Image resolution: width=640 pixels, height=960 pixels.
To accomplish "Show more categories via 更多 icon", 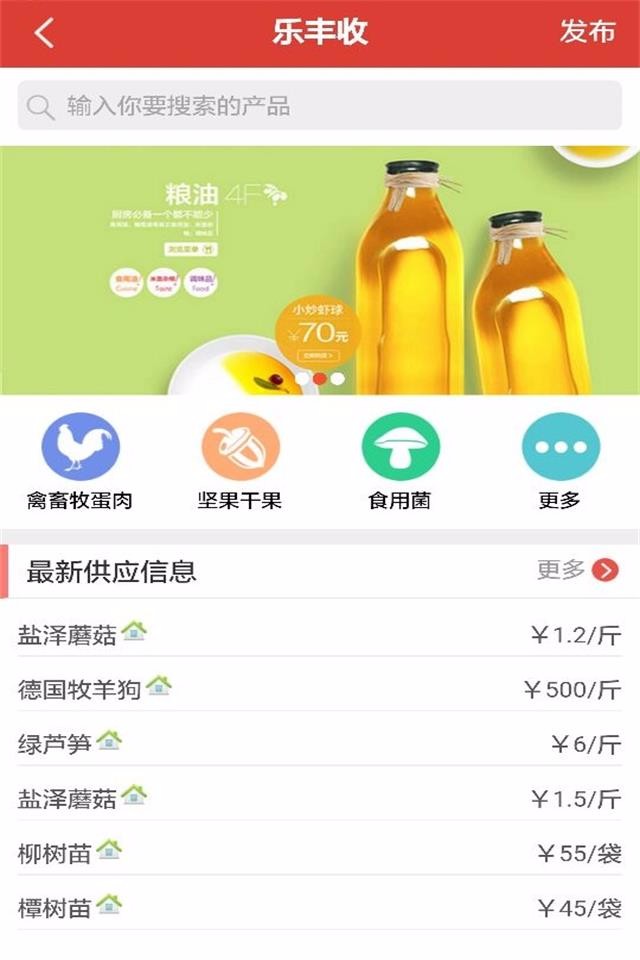I will click(560, 462).
